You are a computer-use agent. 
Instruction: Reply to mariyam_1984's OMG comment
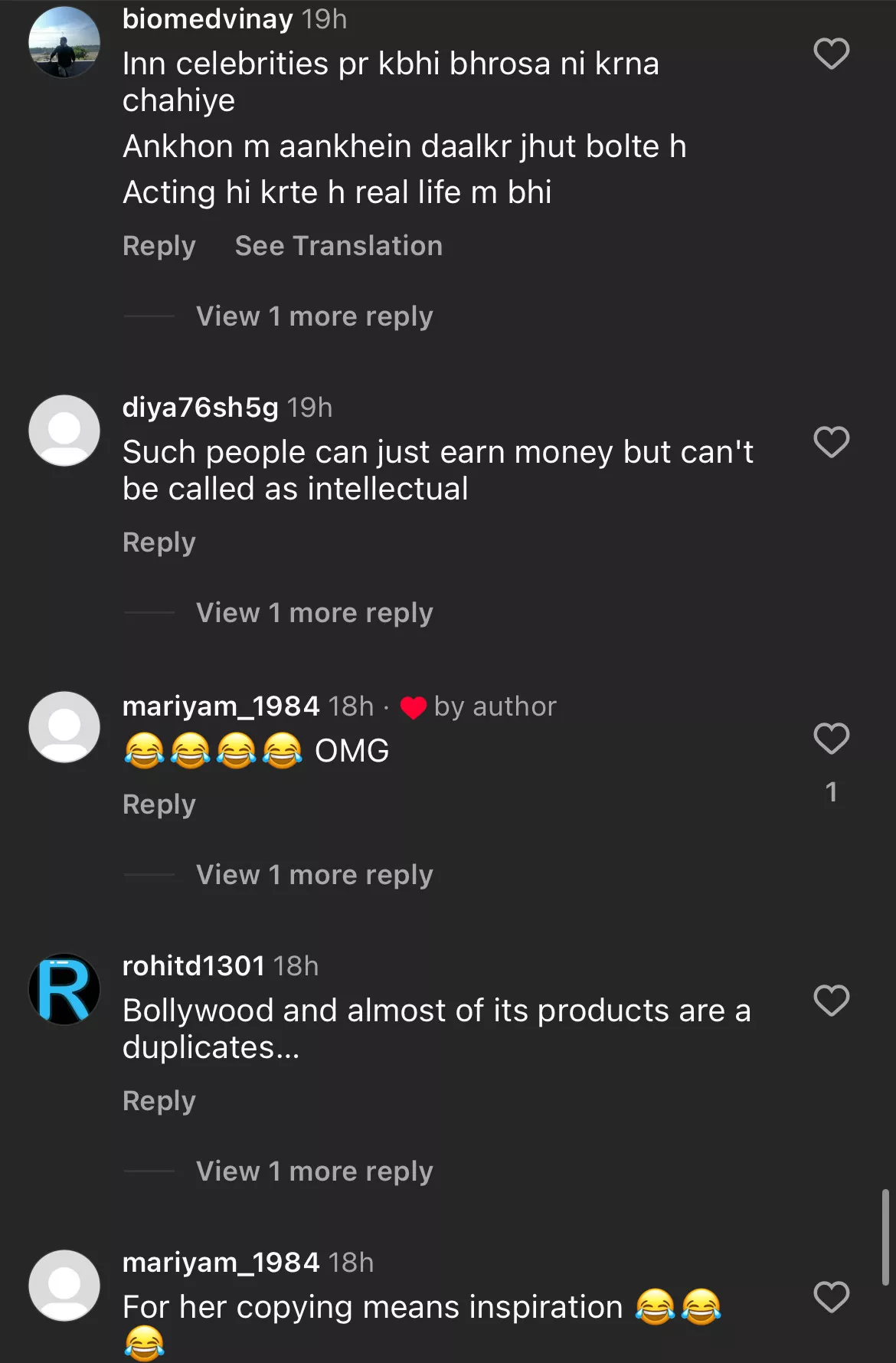coord(159,804)
